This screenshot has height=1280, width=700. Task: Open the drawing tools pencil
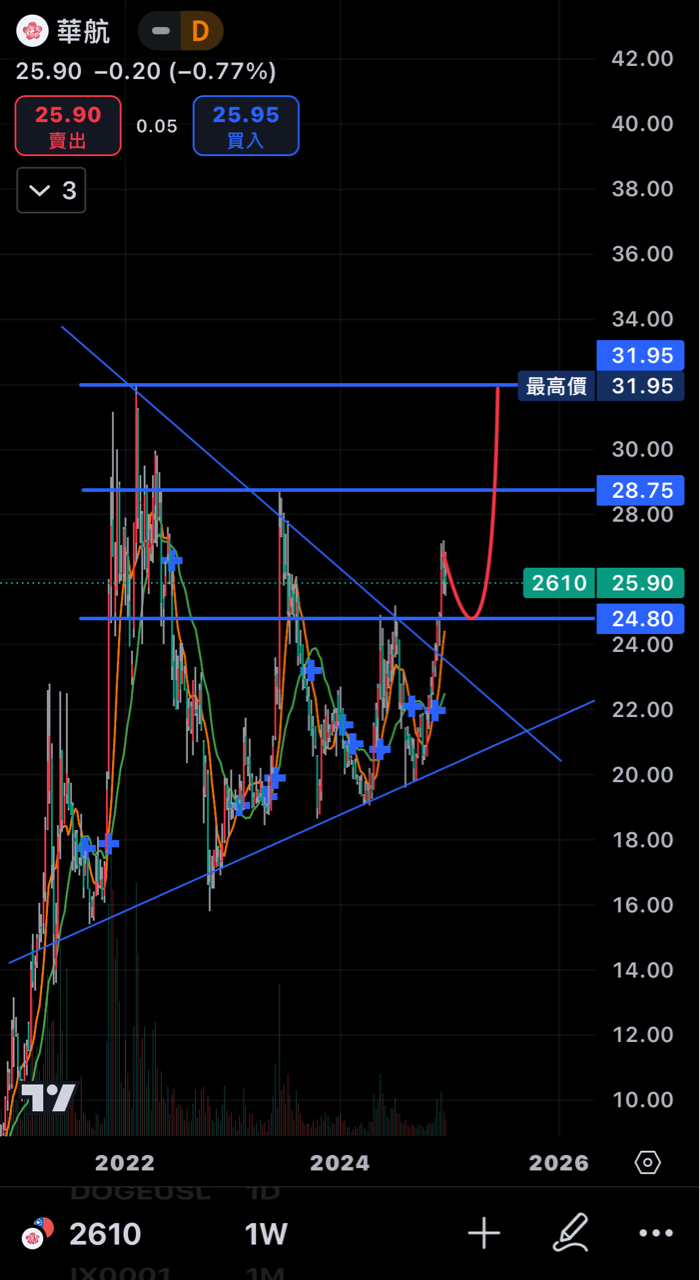[570, 1233]
